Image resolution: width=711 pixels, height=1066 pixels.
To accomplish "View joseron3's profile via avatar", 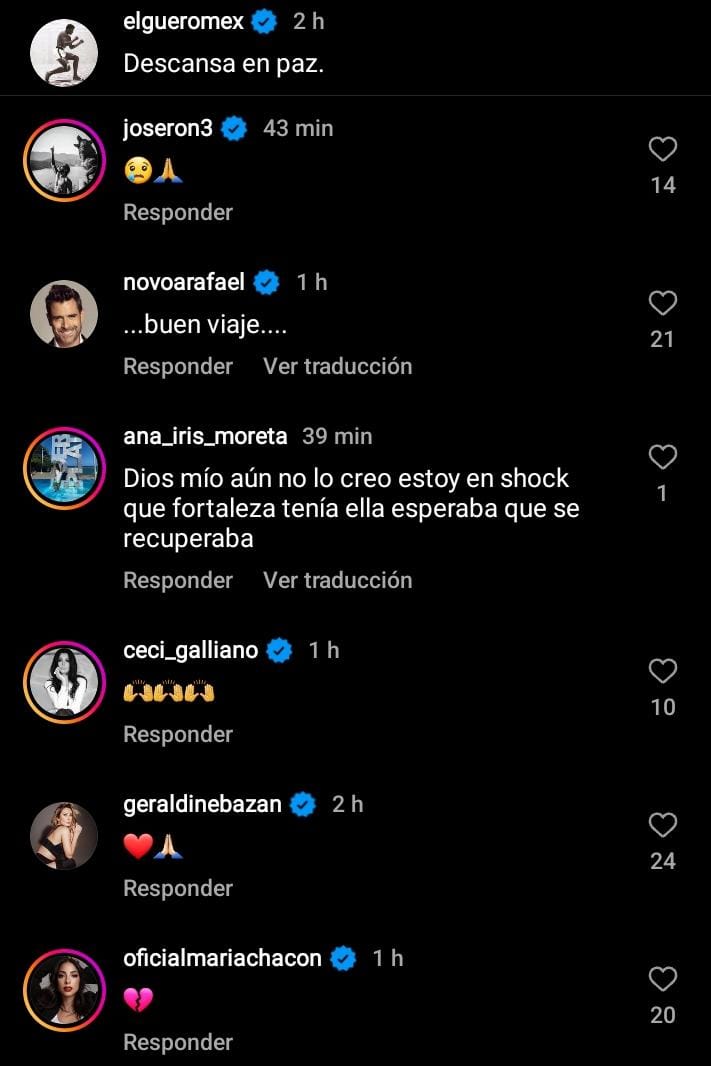I will [64, 160].
